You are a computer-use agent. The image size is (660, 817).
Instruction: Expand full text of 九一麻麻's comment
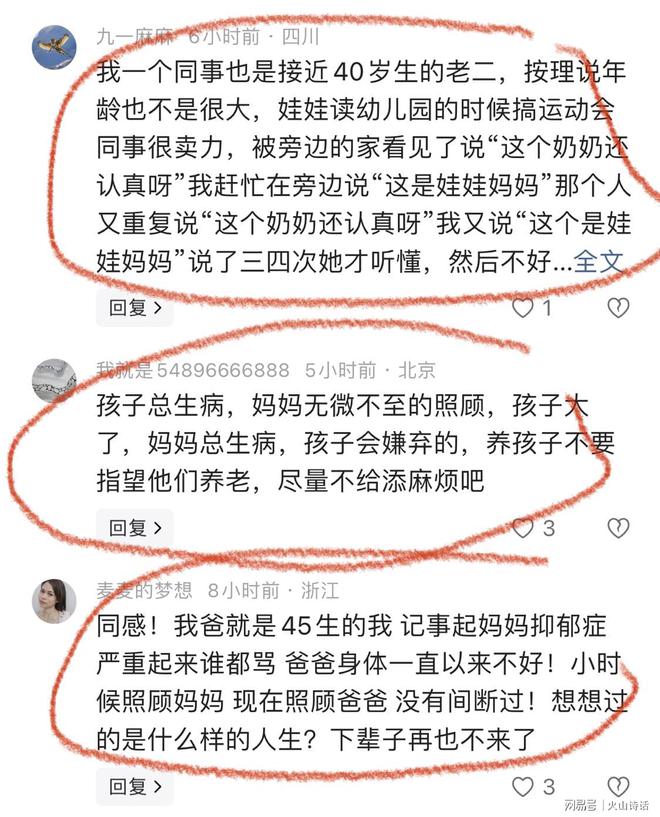click(x=600, y=262)
